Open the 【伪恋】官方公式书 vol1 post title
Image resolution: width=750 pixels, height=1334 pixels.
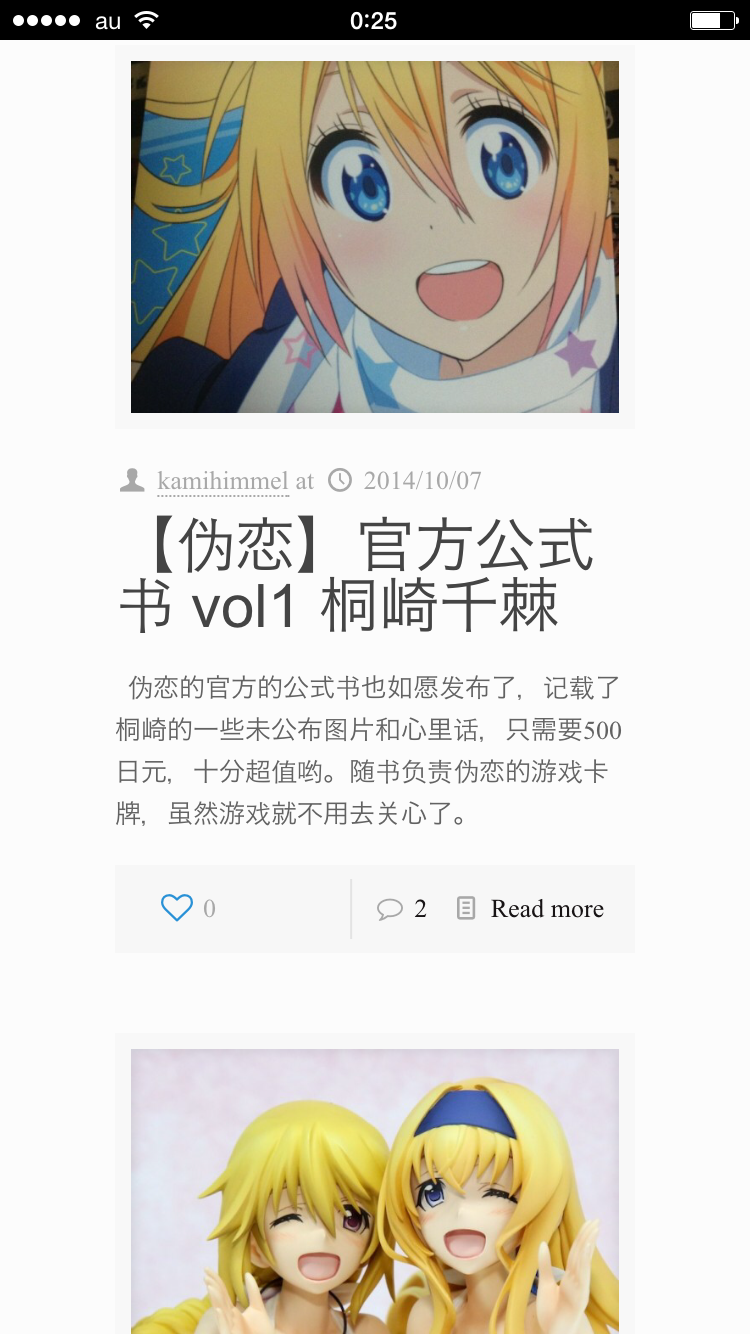point(358,576)
